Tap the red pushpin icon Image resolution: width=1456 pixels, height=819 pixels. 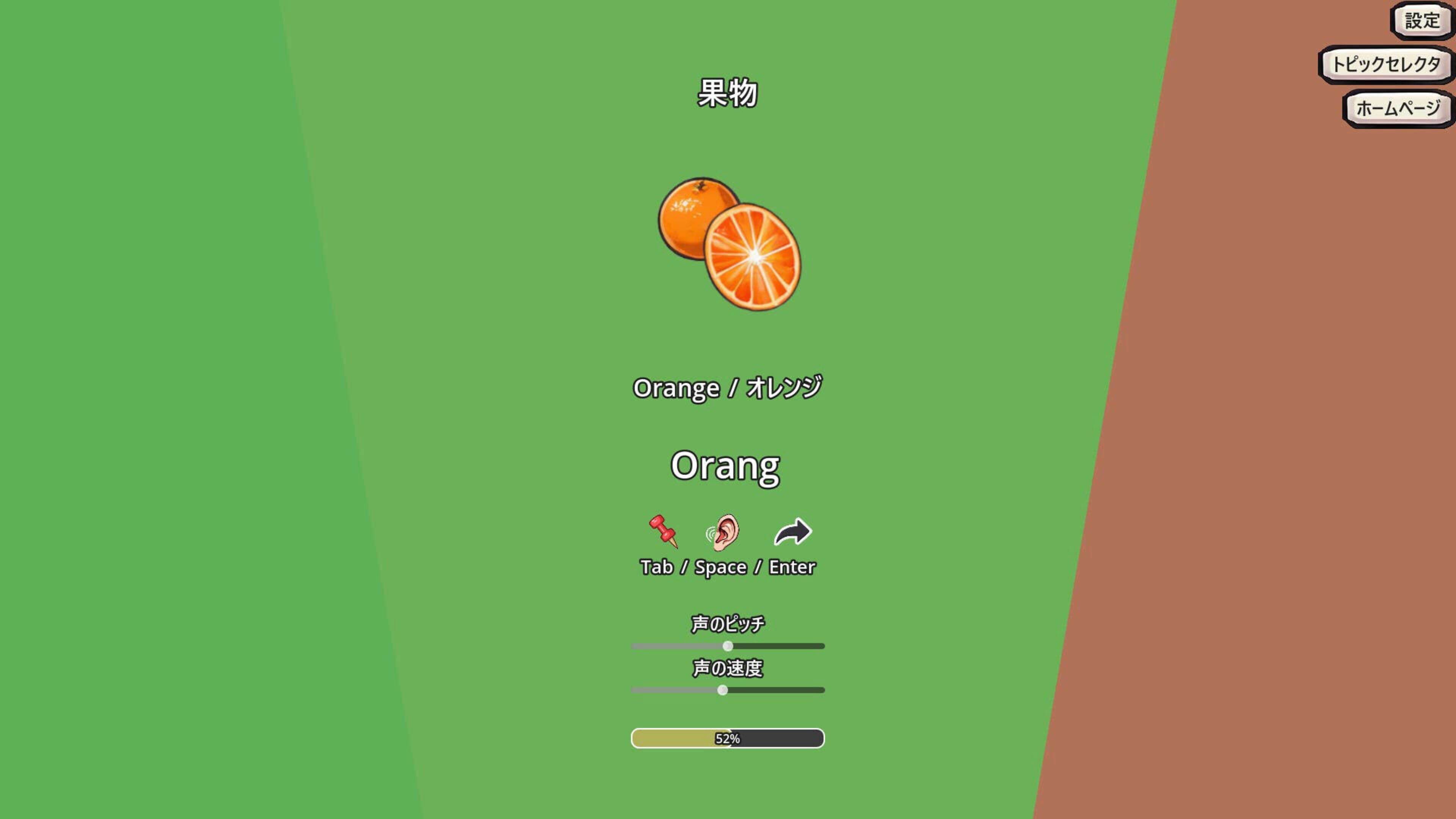[663, 531]
